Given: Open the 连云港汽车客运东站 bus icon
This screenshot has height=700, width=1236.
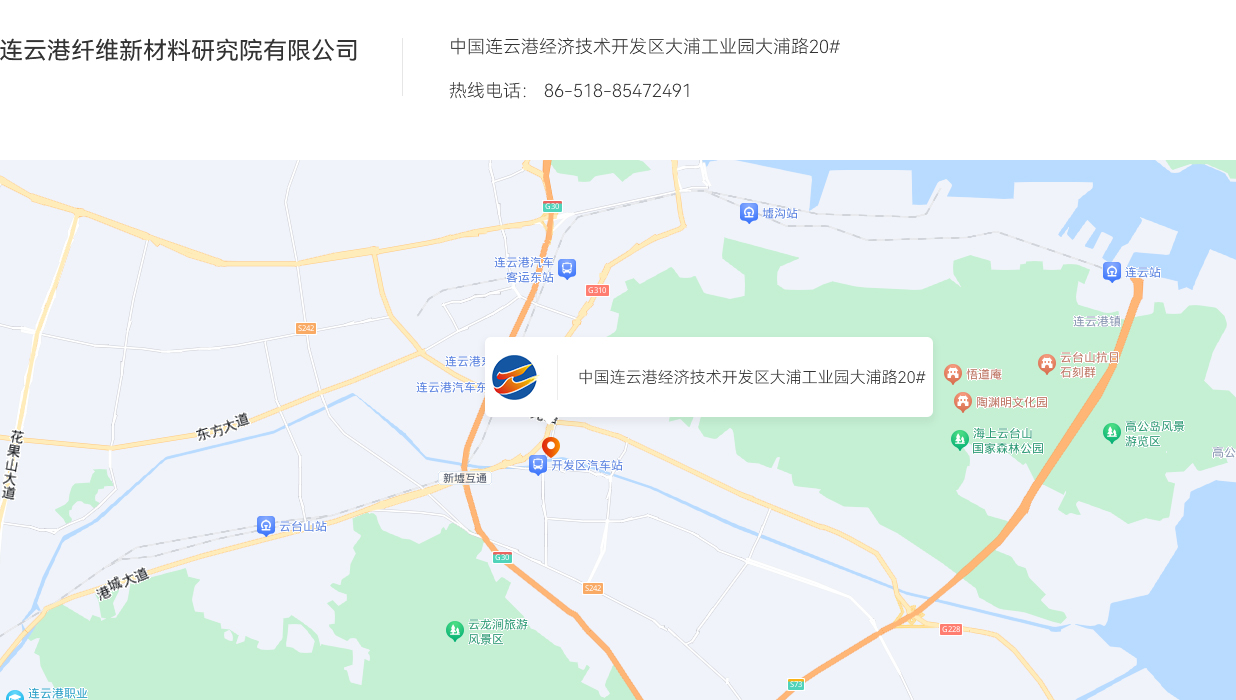Looking at the screenshot, I should (567, 268).
